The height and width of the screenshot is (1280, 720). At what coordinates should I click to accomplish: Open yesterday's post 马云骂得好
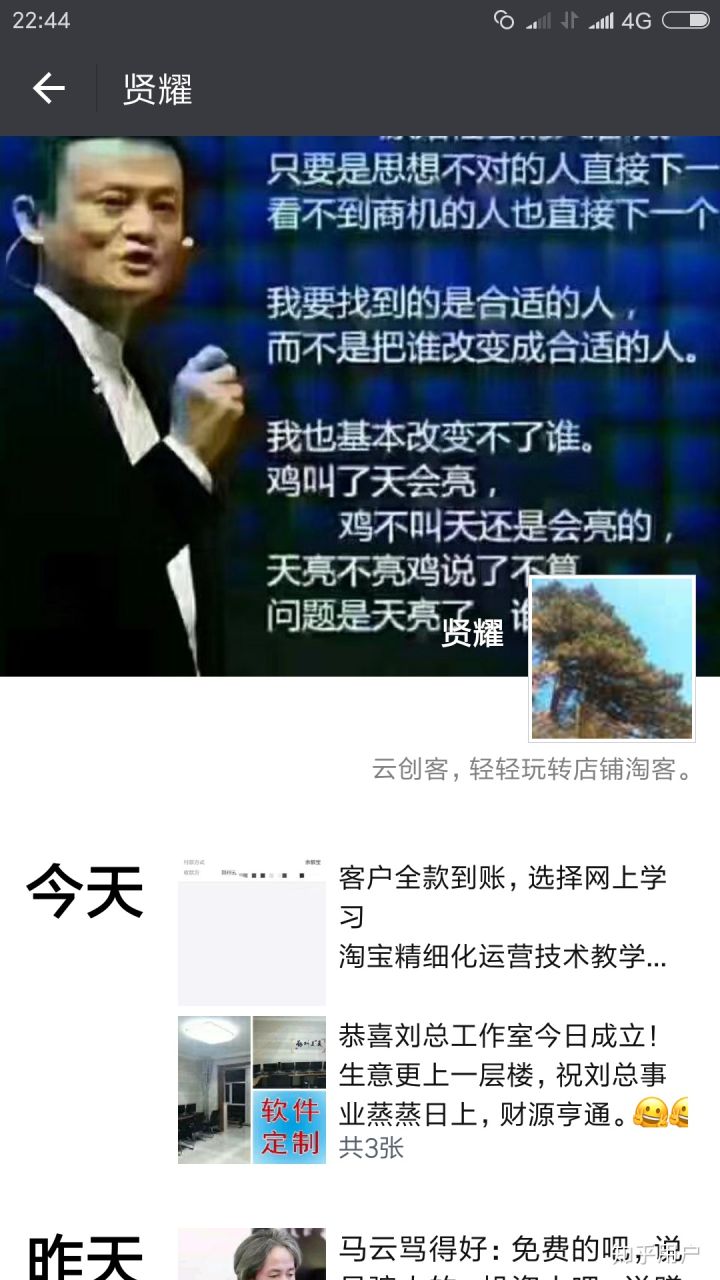pyautogui.click(x=503, y=1252)
